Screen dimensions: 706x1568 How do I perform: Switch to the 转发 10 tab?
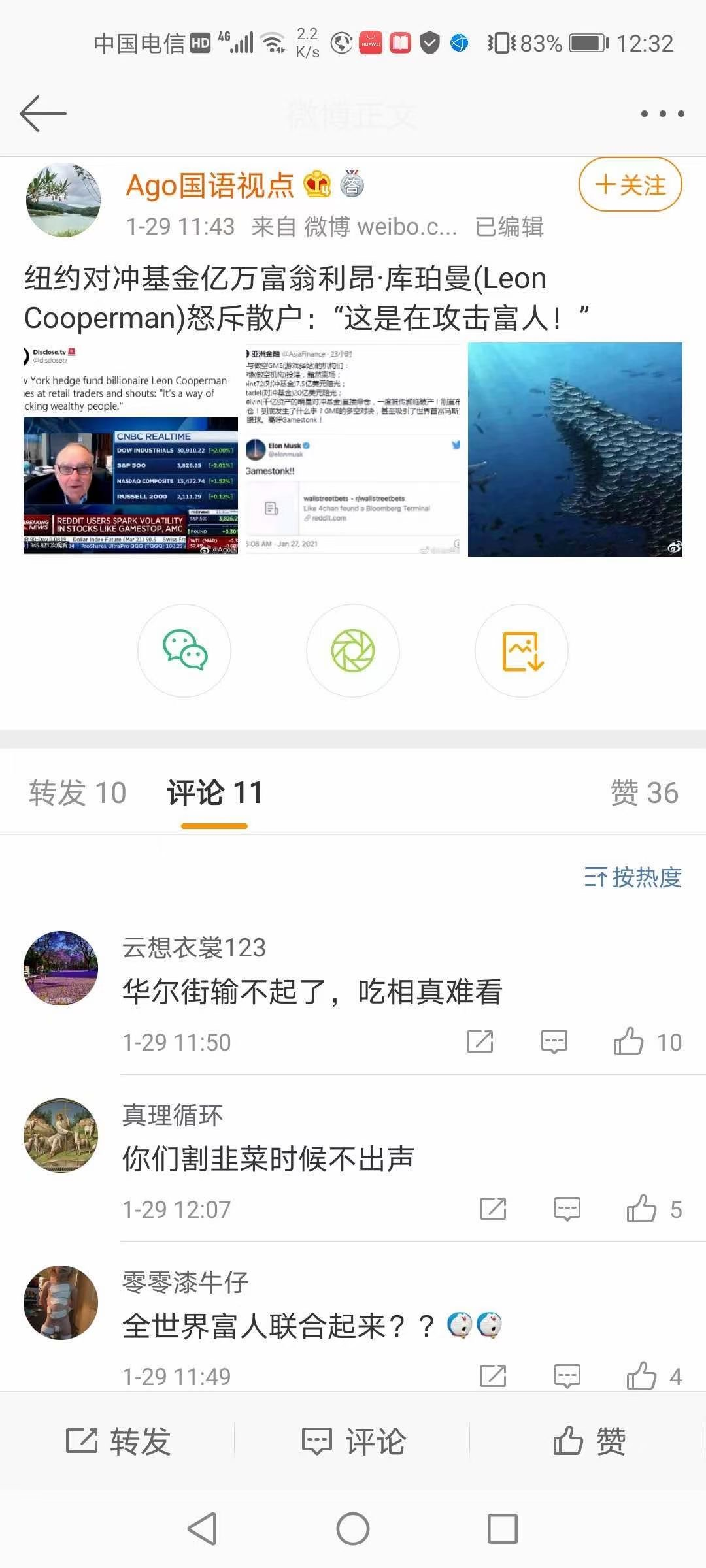[77, 793]
